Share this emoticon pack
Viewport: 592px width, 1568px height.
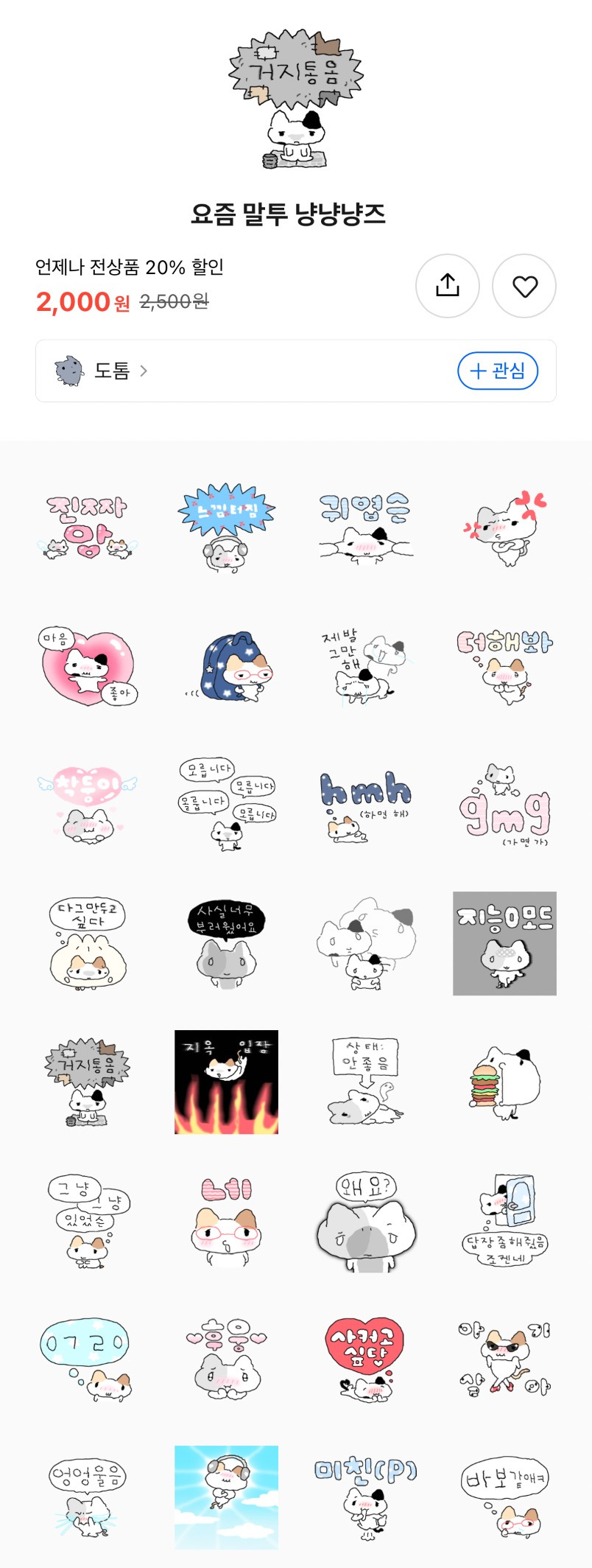pos(447,286)
